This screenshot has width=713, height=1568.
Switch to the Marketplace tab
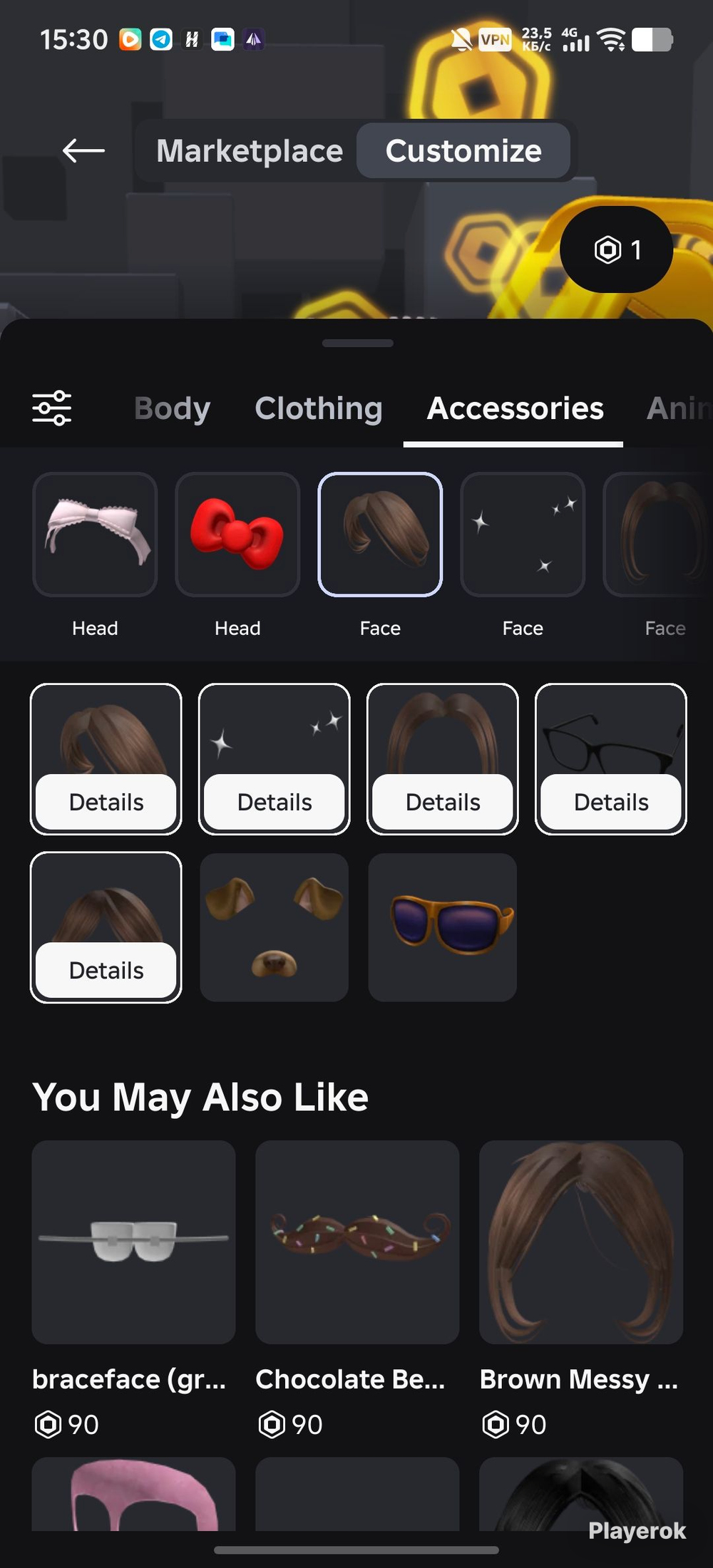point(250,150)
